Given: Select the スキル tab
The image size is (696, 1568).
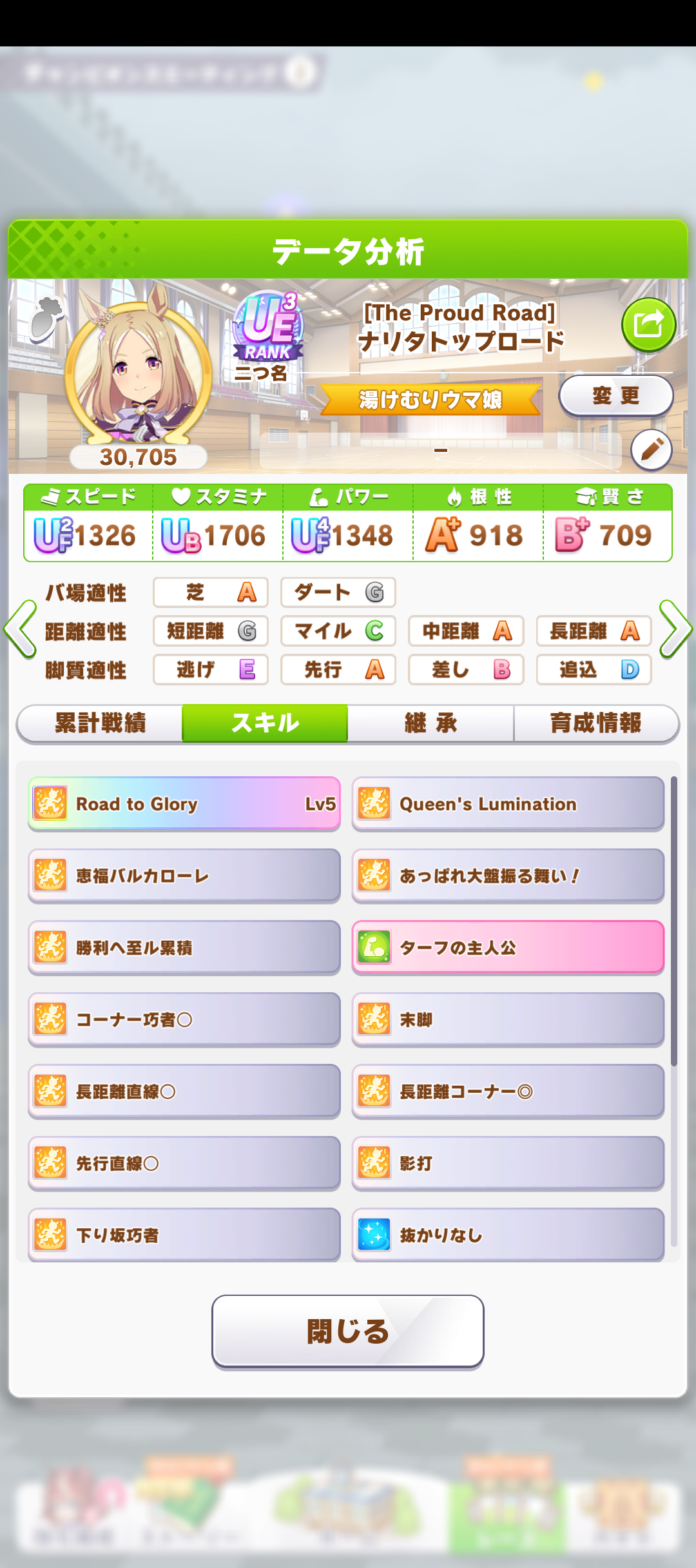Looking at the screenshot, I should (265, 723).
